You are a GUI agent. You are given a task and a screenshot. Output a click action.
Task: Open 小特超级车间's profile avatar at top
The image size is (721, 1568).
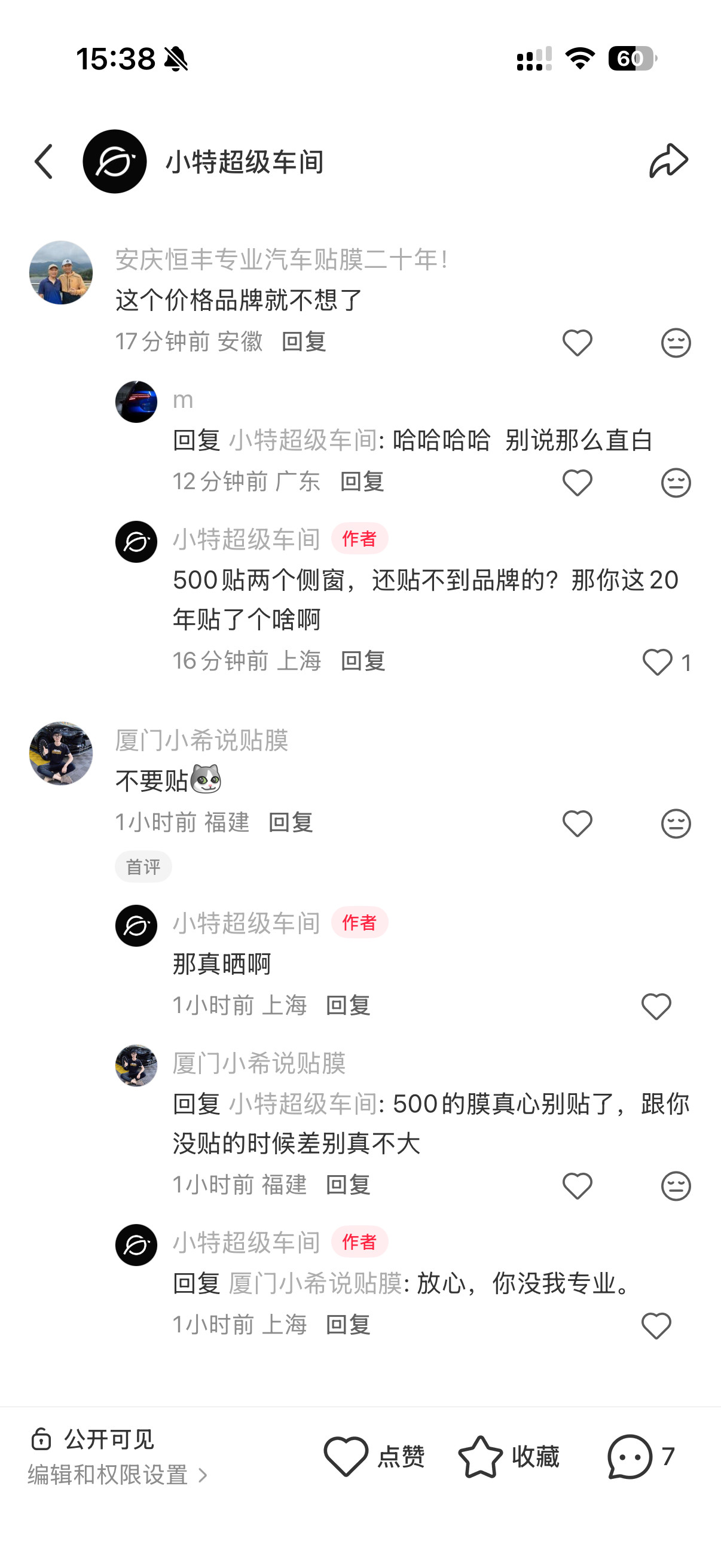(x=115, y=161)
